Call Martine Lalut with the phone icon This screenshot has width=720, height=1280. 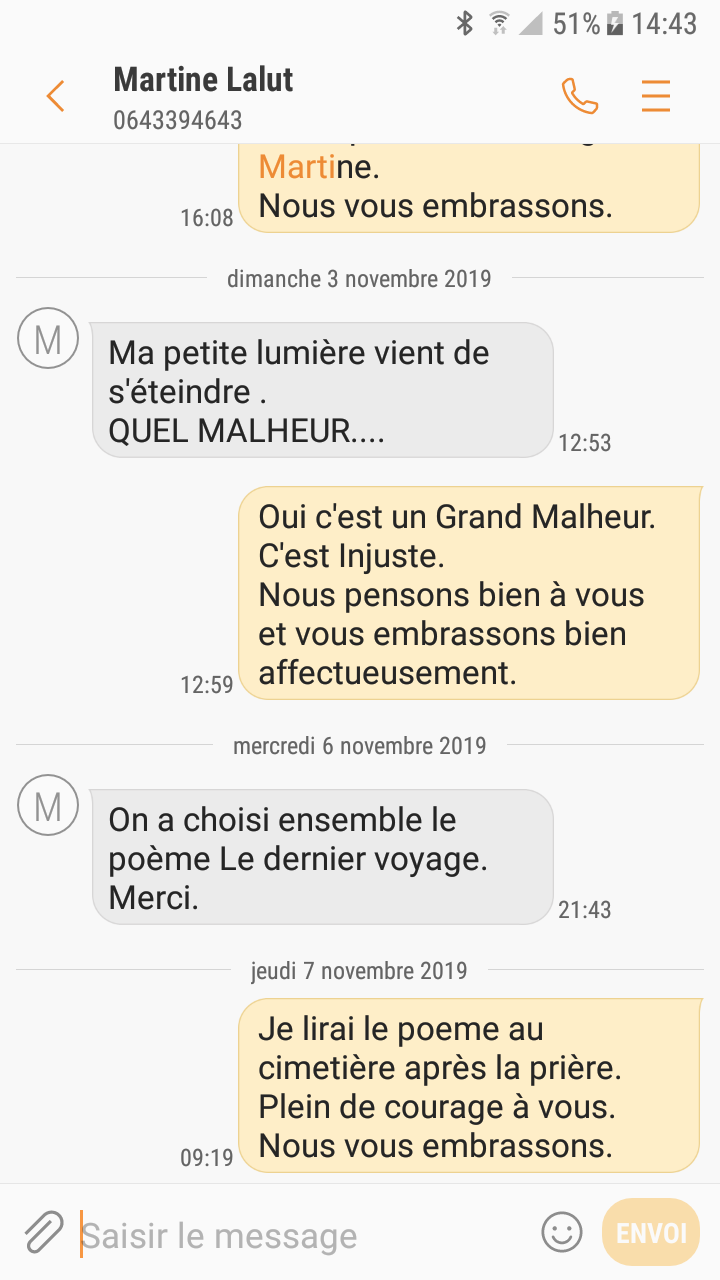[579, 96]
